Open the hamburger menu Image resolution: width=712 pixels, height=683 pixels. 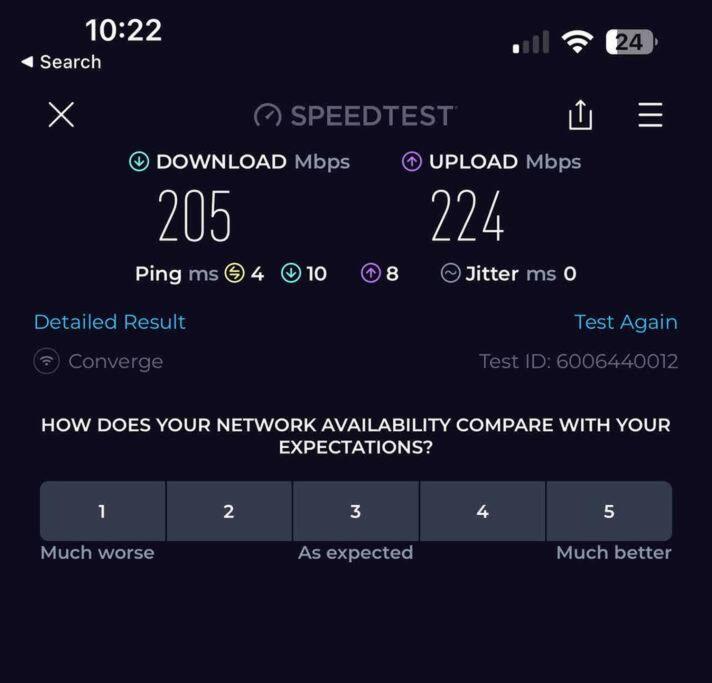[650, 116]
